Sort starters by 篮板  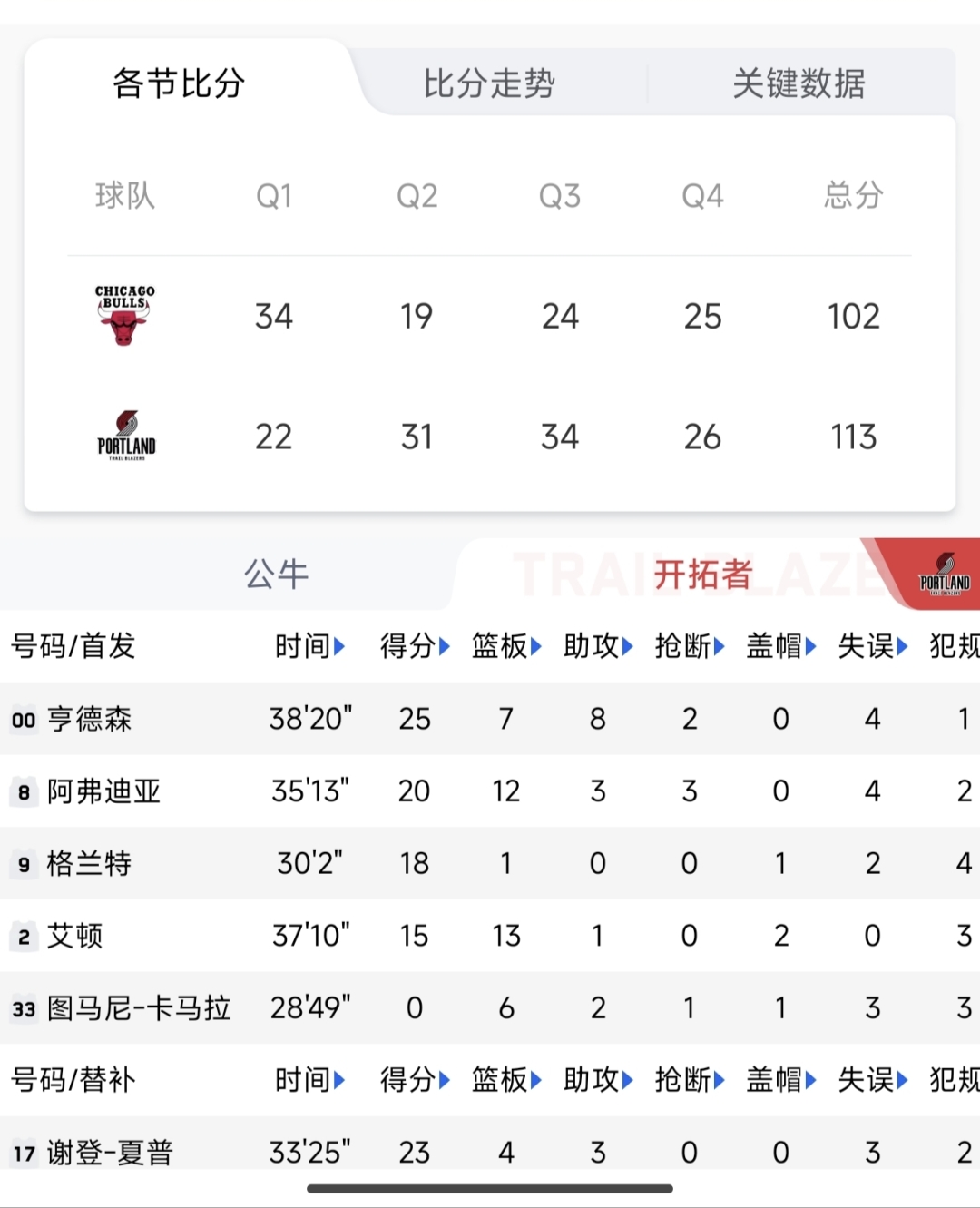coord(506,646)
